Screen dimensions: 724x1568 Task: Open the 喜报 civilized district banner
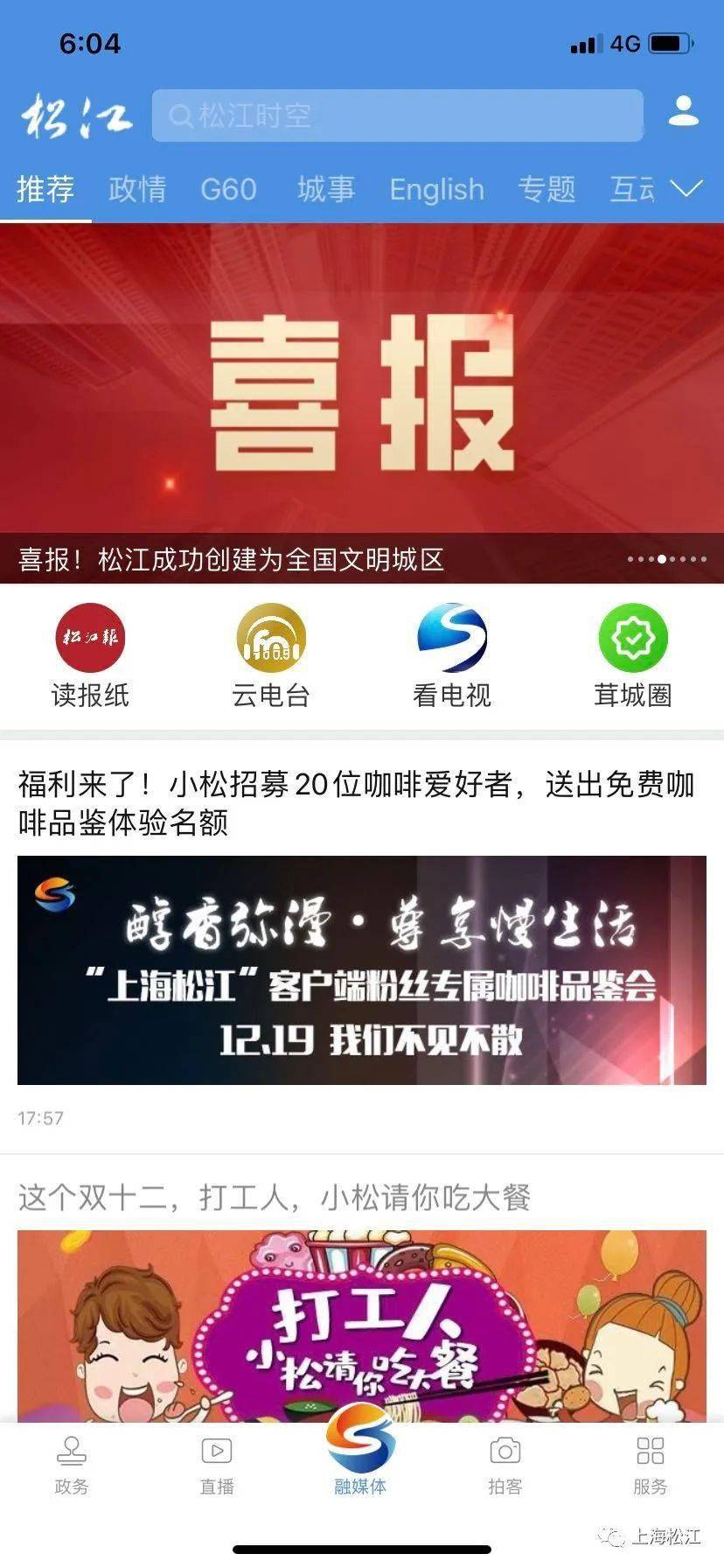[x=362, y=403]
